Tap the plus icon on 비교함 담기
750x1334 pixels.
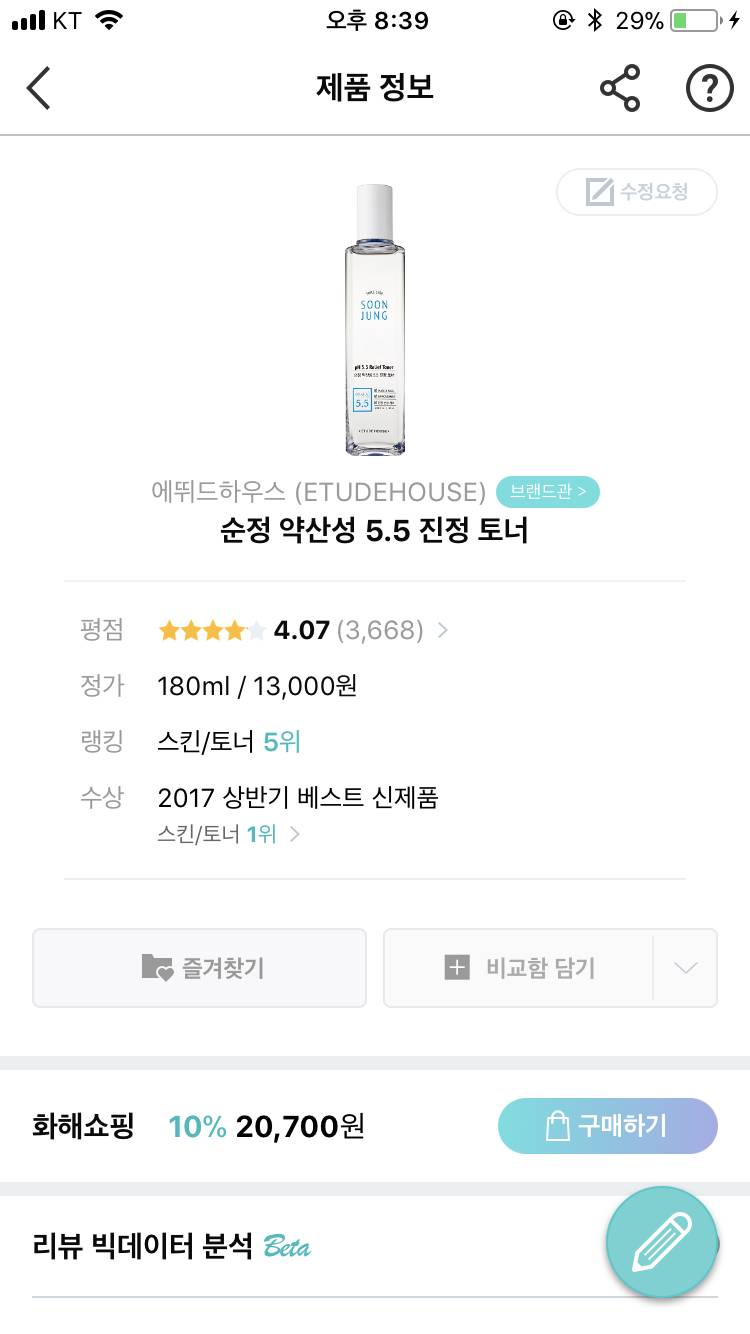pos(457,967)
